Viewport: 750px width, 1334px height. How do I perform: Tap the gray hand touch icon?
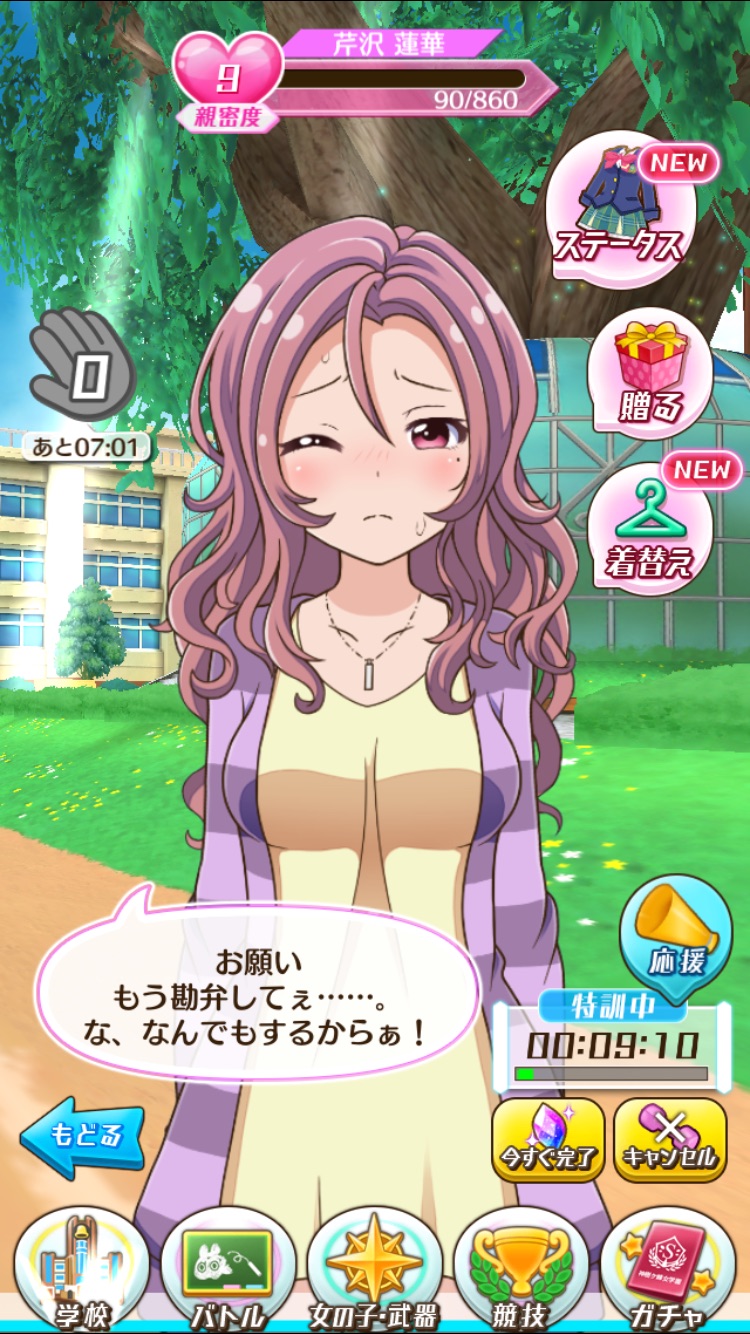click(x=82, y=365)
